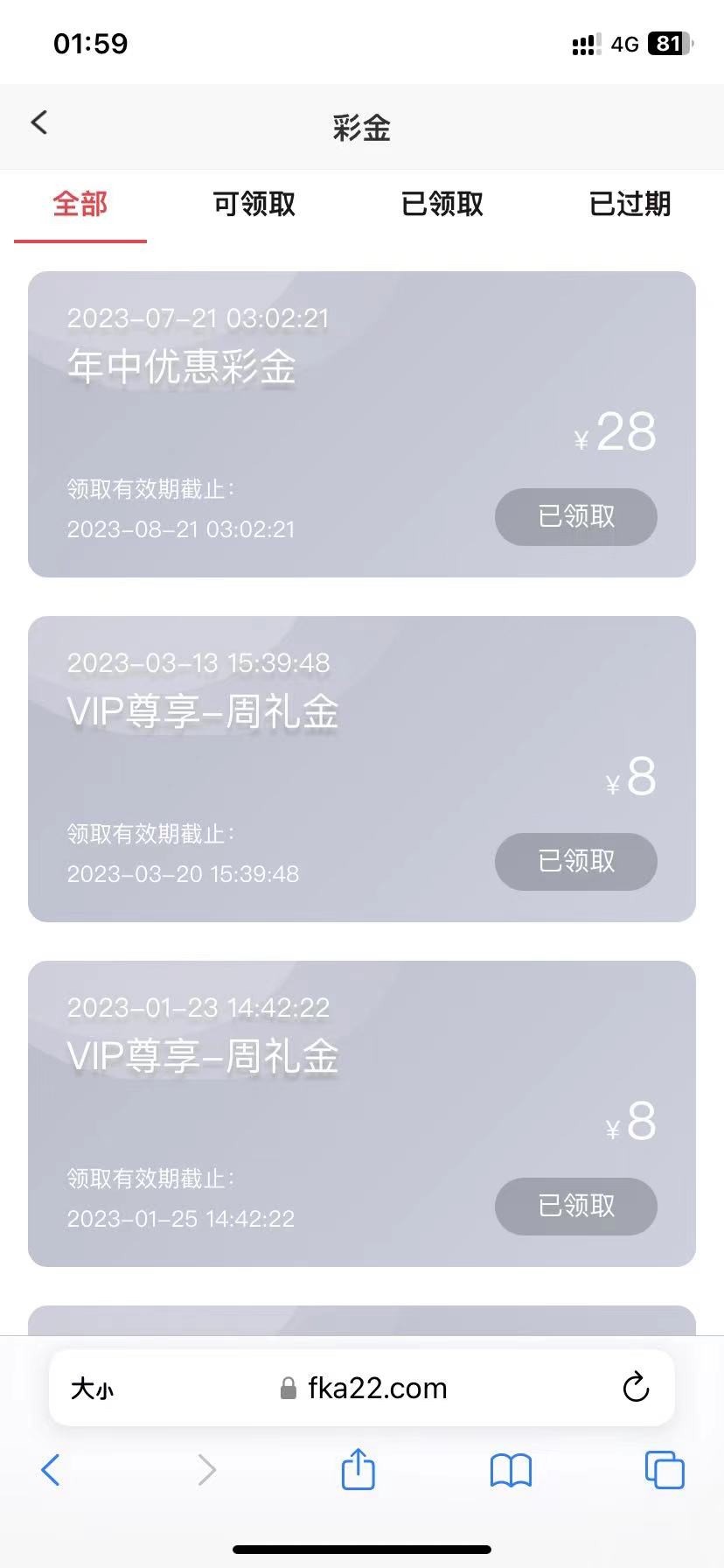Open the browser text size menu 大小
This screenshot has width=724, height=1568.
92,1389
